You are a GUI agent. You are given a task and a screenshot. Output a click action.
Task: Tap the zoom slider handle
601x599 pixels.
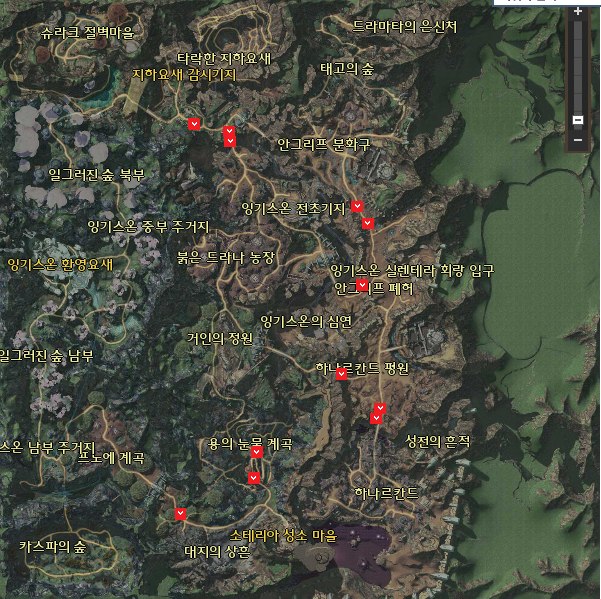tap(577, 120)
